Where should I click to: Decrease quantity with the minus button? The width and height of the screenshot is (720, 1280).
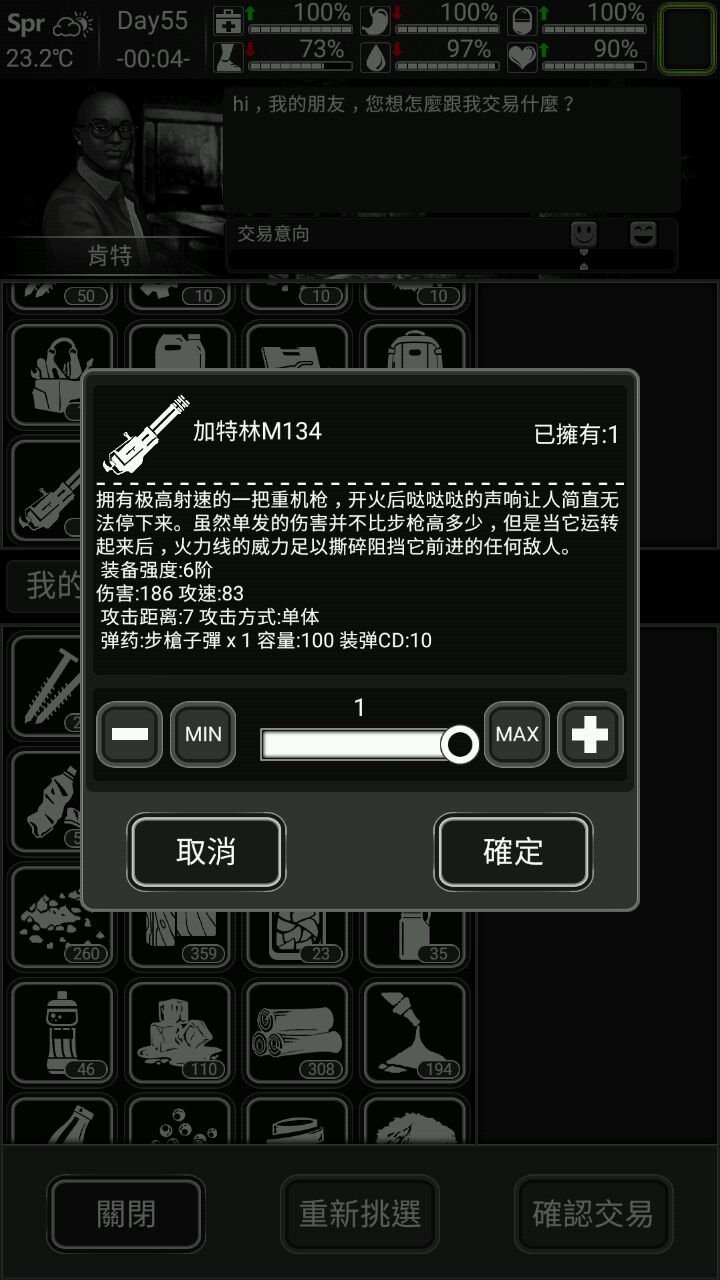(129, 735)
